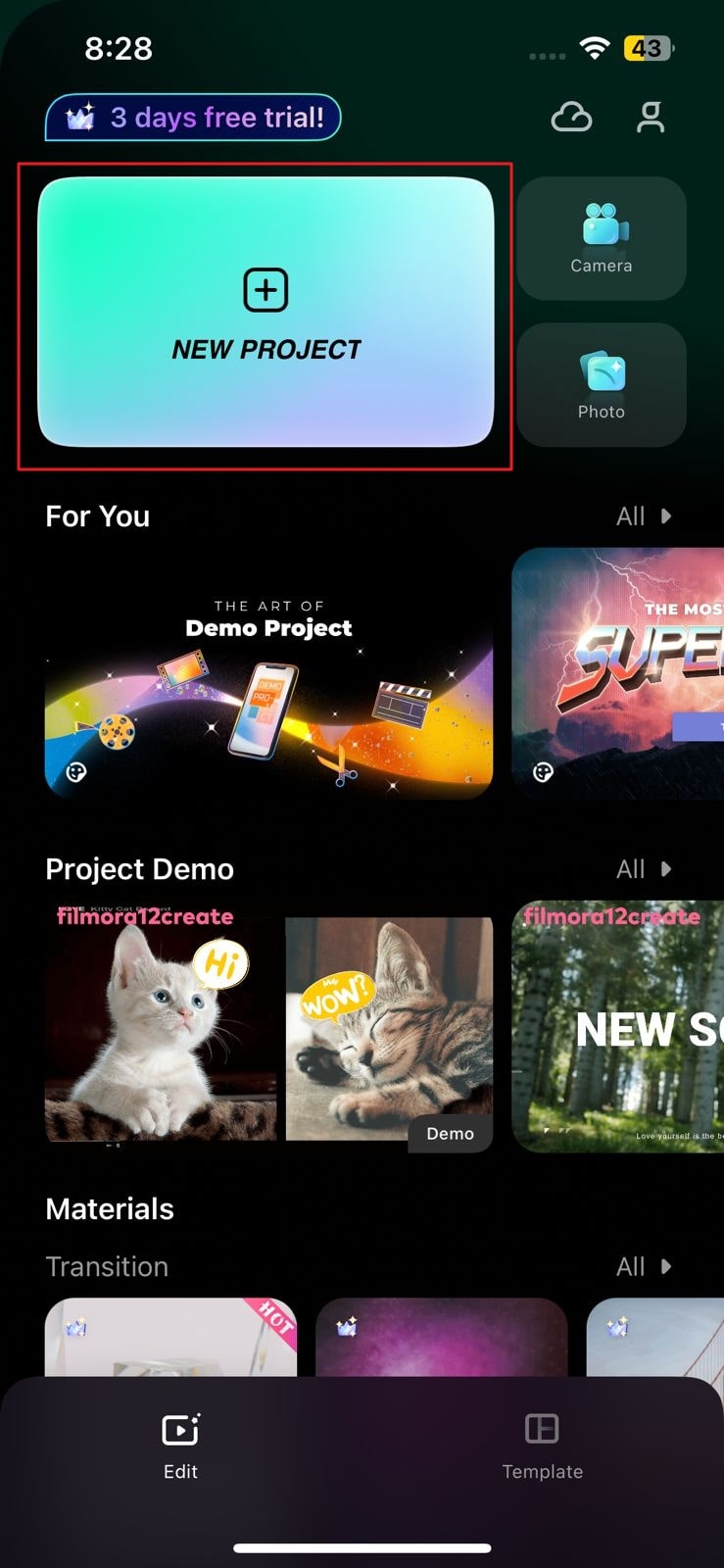This screenshot has width=724, height=1568.
Task: View all Transition materials
Action: (643, 1266)
